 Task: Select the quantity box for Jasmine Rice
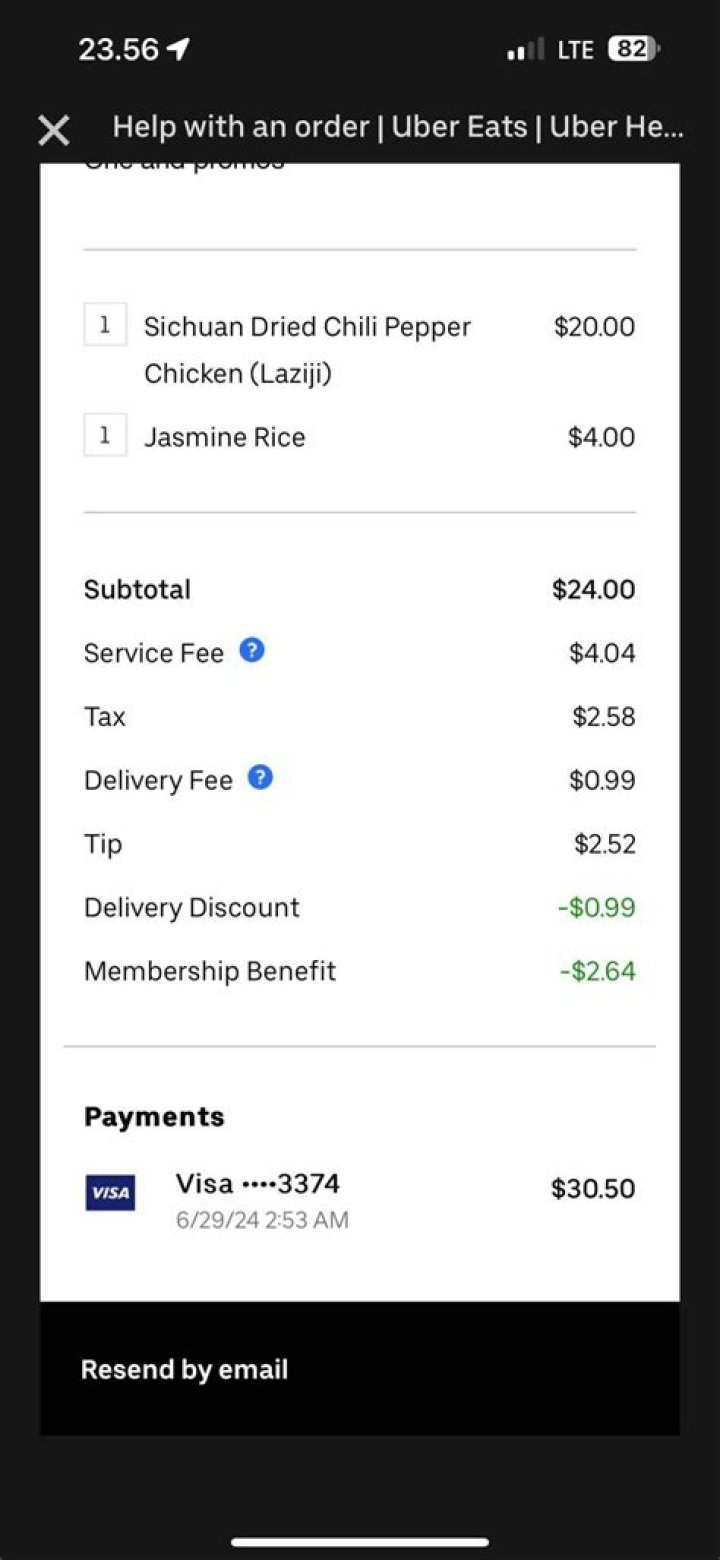(105, 434)
